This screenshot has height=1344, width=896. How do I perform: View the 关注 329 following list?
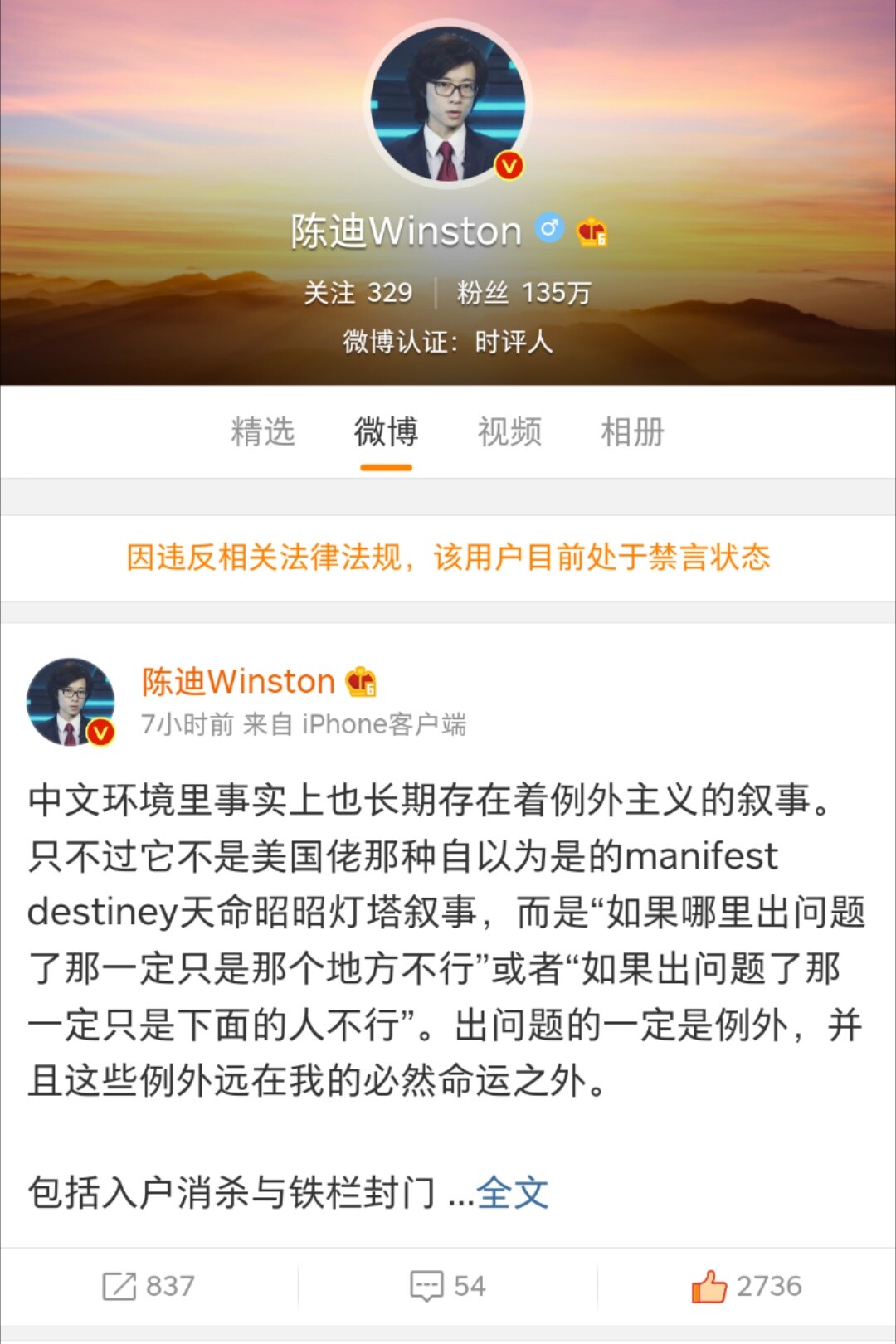(358, 293)
